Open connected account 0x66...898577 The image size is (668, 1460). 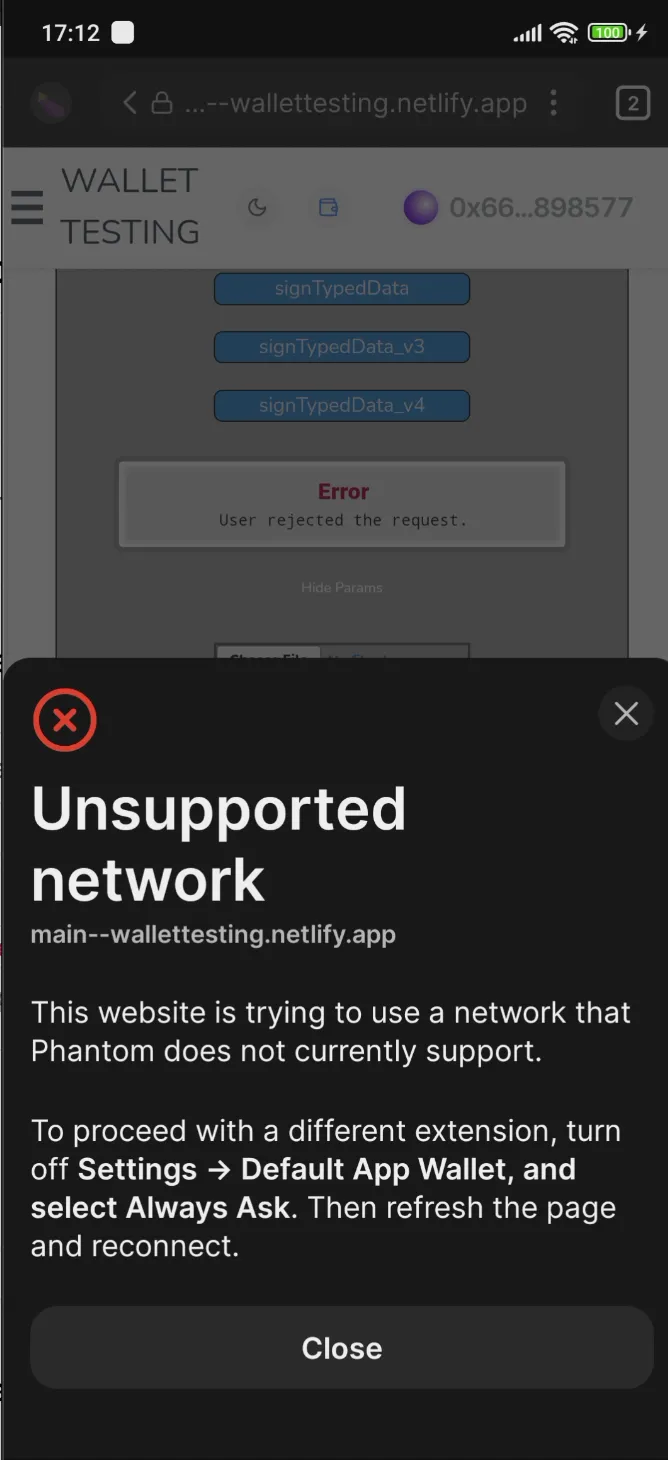pos(518,207)
